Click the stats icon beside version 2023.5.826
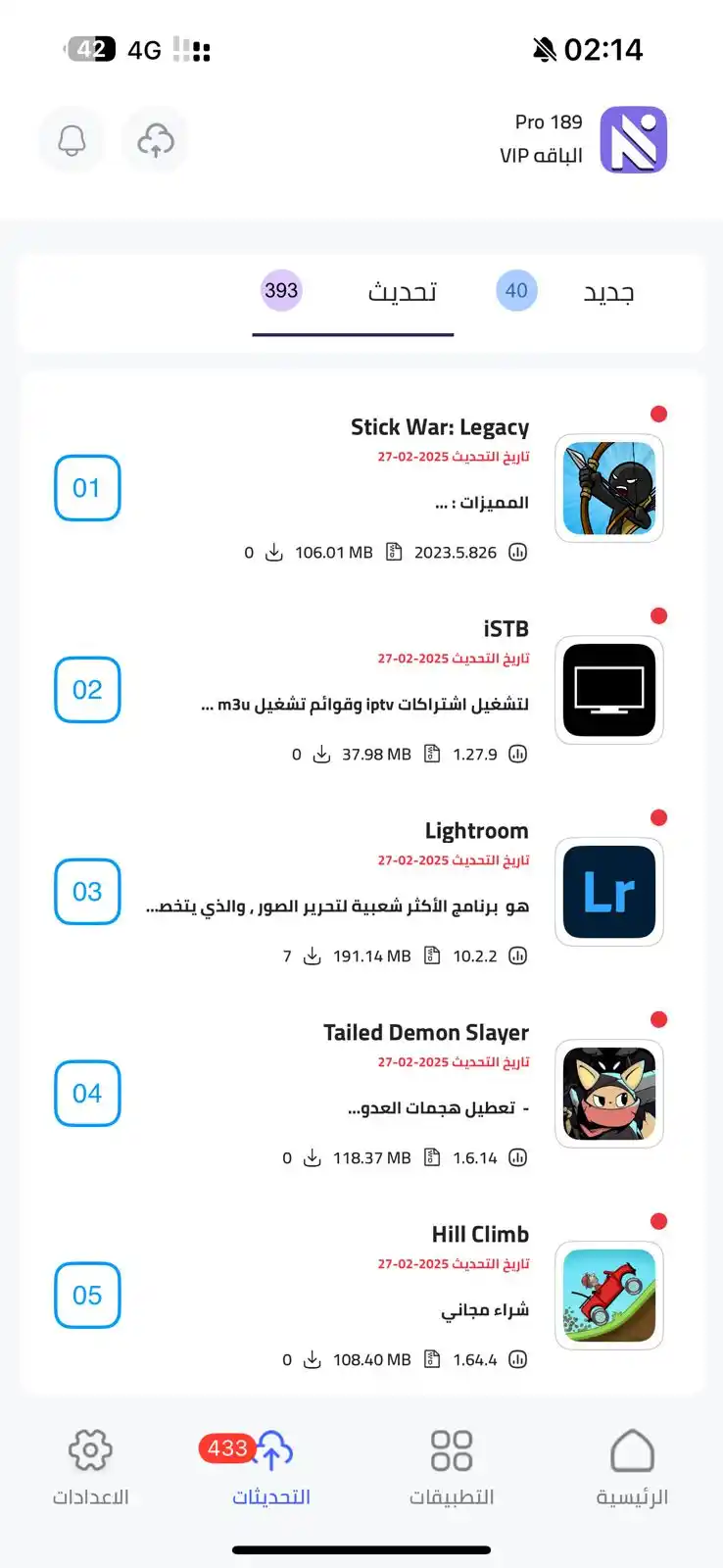 pyautogui.click(x=518, y=552)
